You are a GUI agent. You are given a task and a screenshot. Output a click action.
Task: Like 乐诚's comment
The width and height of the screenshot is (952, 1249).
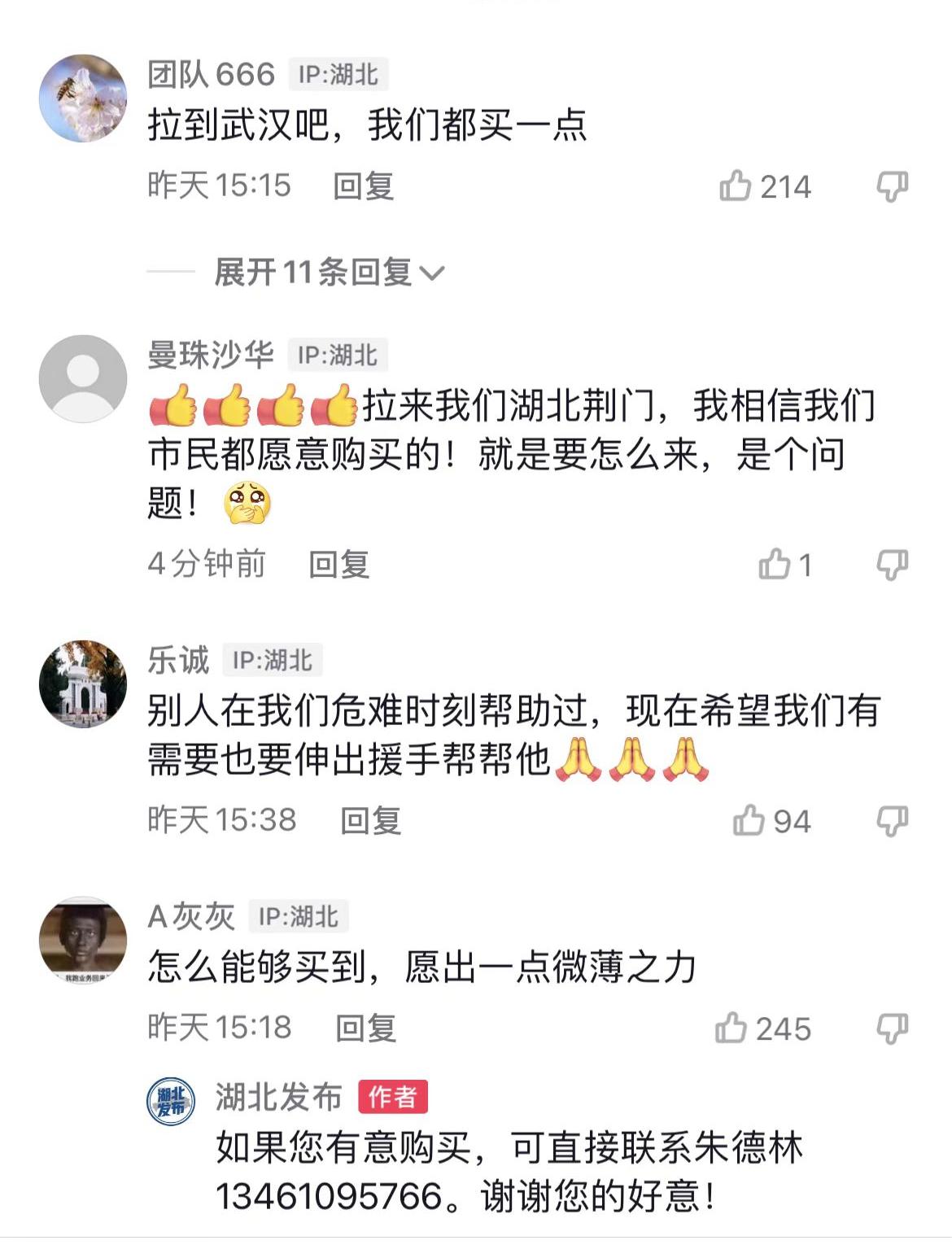coord(749,820)
